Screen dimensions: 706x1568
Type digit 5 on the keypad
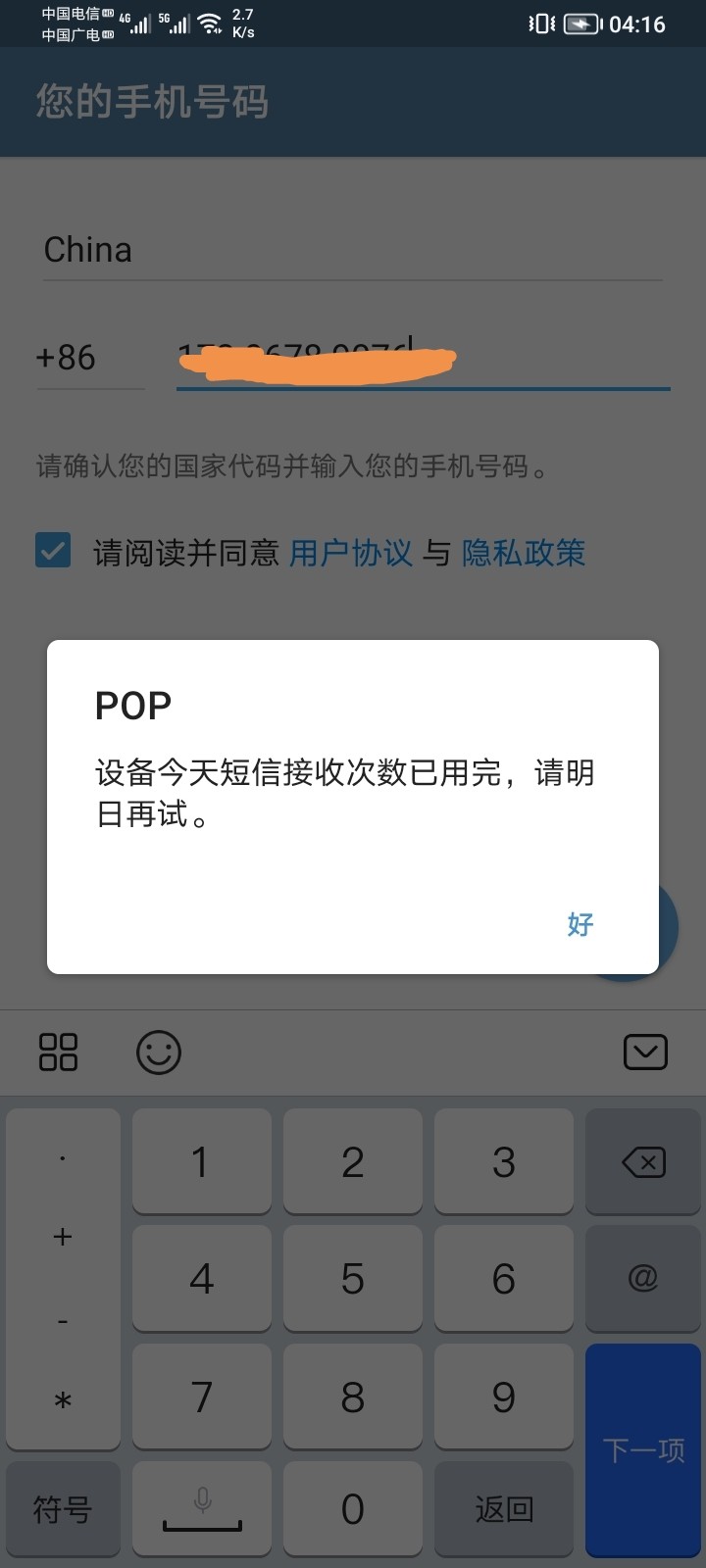353,1279
